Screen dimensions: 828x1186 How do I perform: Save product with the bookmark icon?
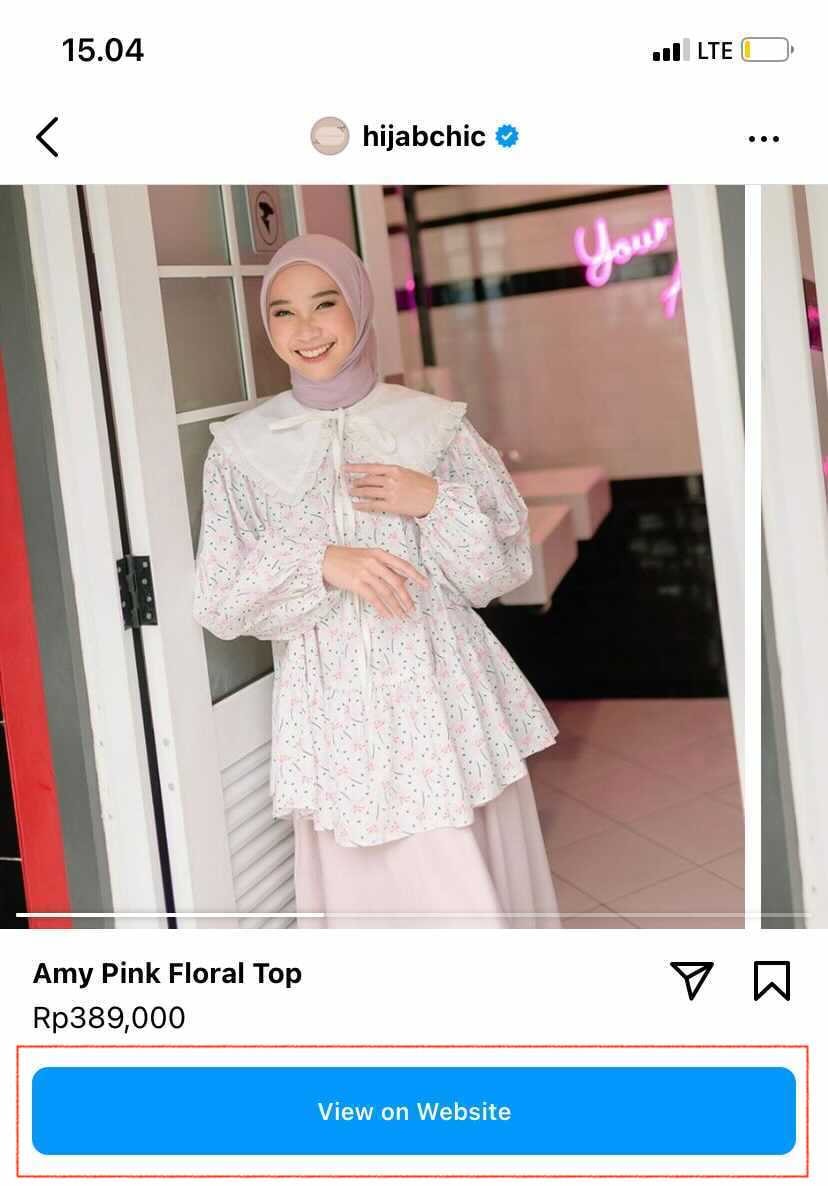771,980
